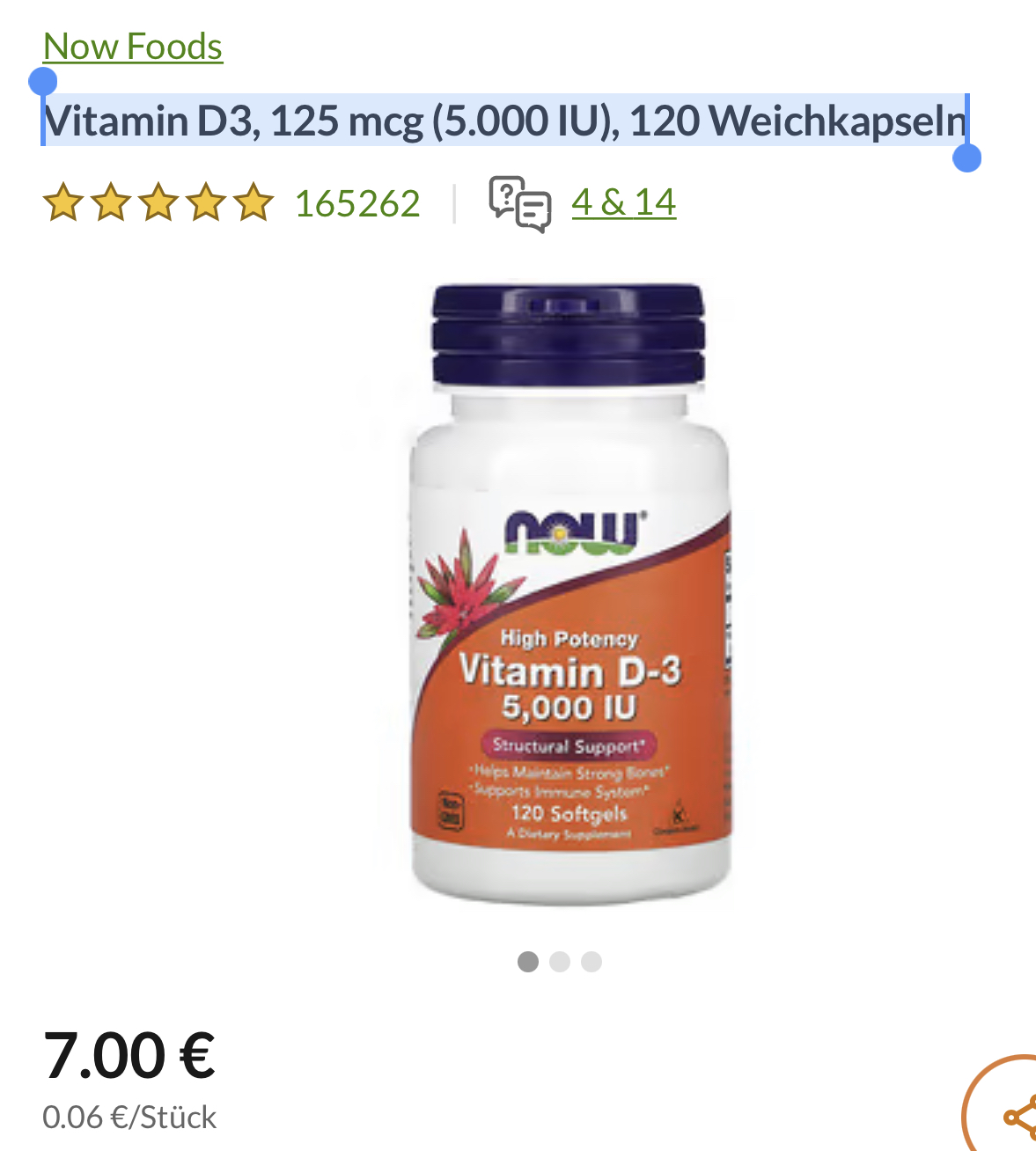
Task: Open the Vitamin D-3 product image
Action: (570, 592)
